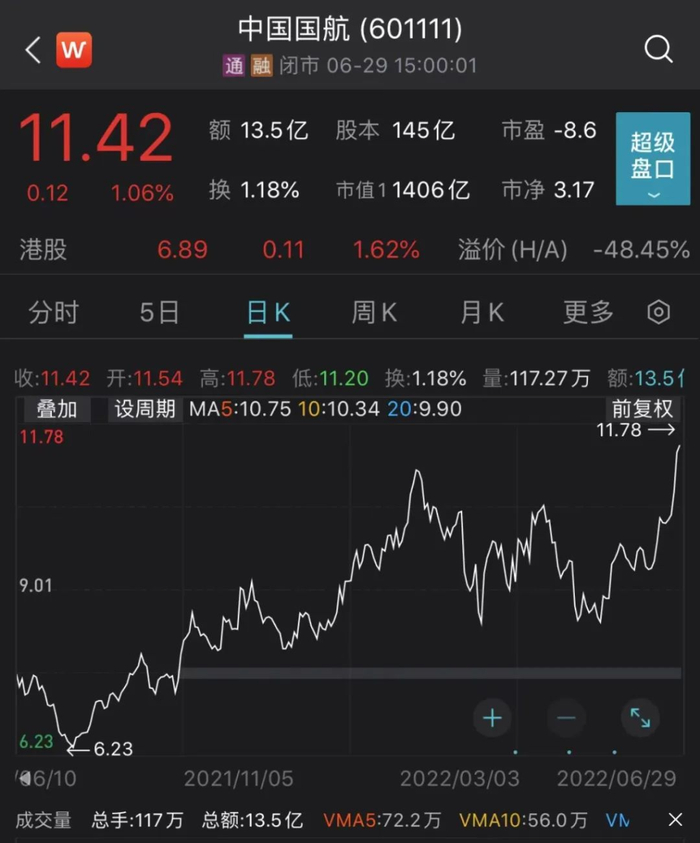Zoom in the chart with plus
700x843 pixels.
pos(492,717)
